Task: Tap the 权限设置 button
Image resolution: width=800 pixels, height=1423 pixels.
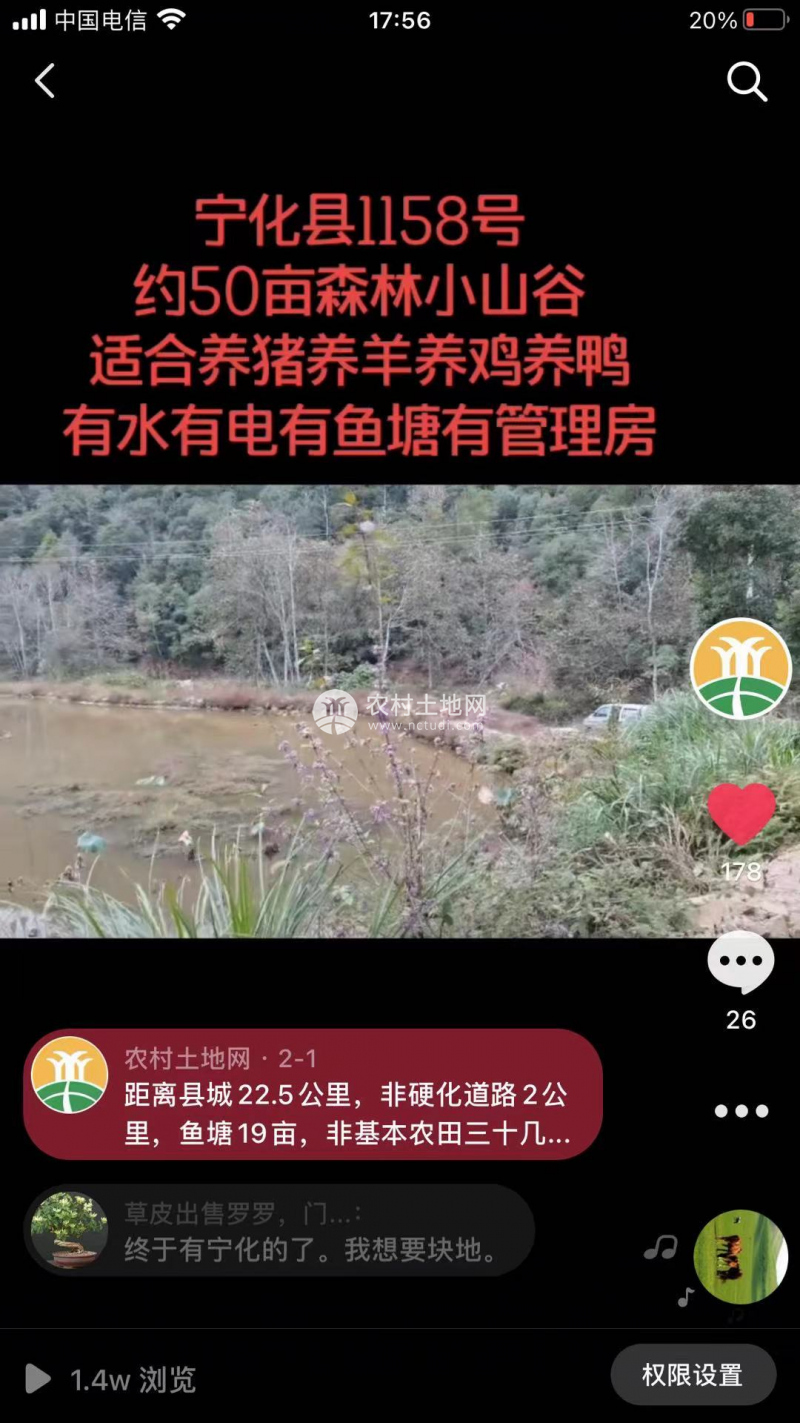Action: tap(693, 1375)
